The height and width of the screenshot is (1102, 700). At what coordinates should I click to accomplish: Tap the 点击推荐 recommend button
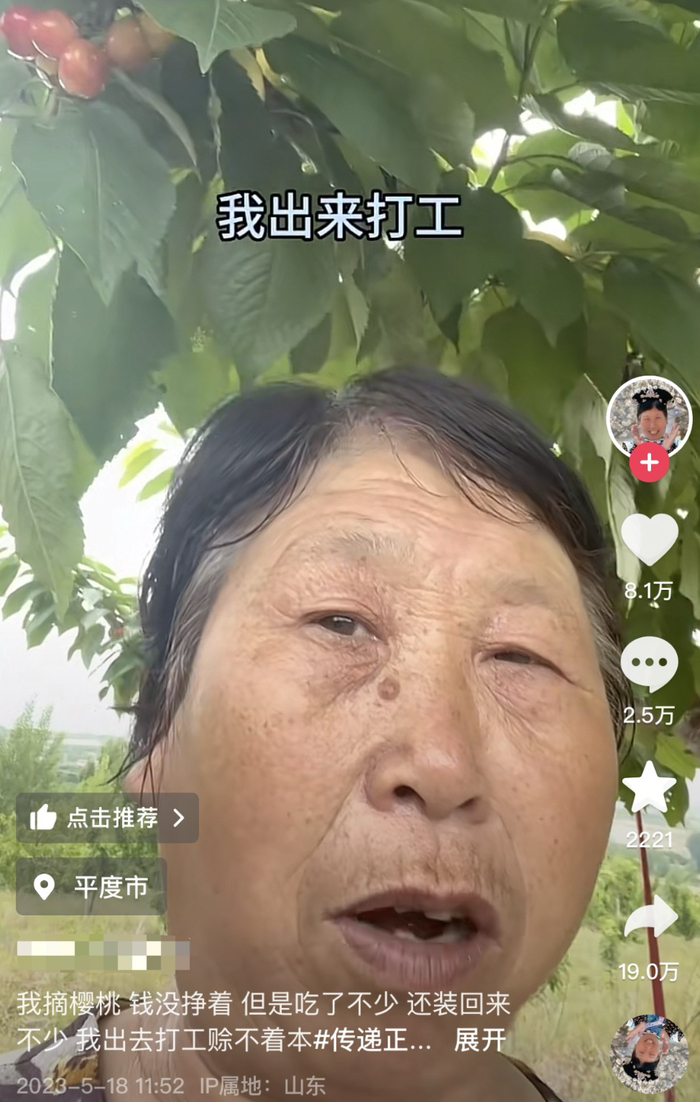[107, 817]
